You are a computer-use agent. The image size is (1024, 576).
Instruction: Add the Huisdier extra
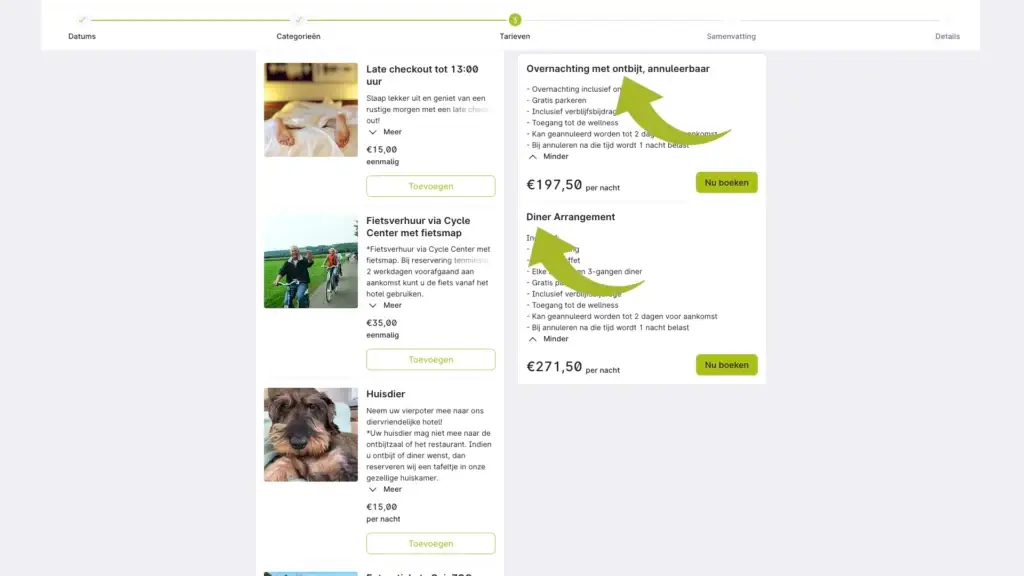(x=430, y=544)
